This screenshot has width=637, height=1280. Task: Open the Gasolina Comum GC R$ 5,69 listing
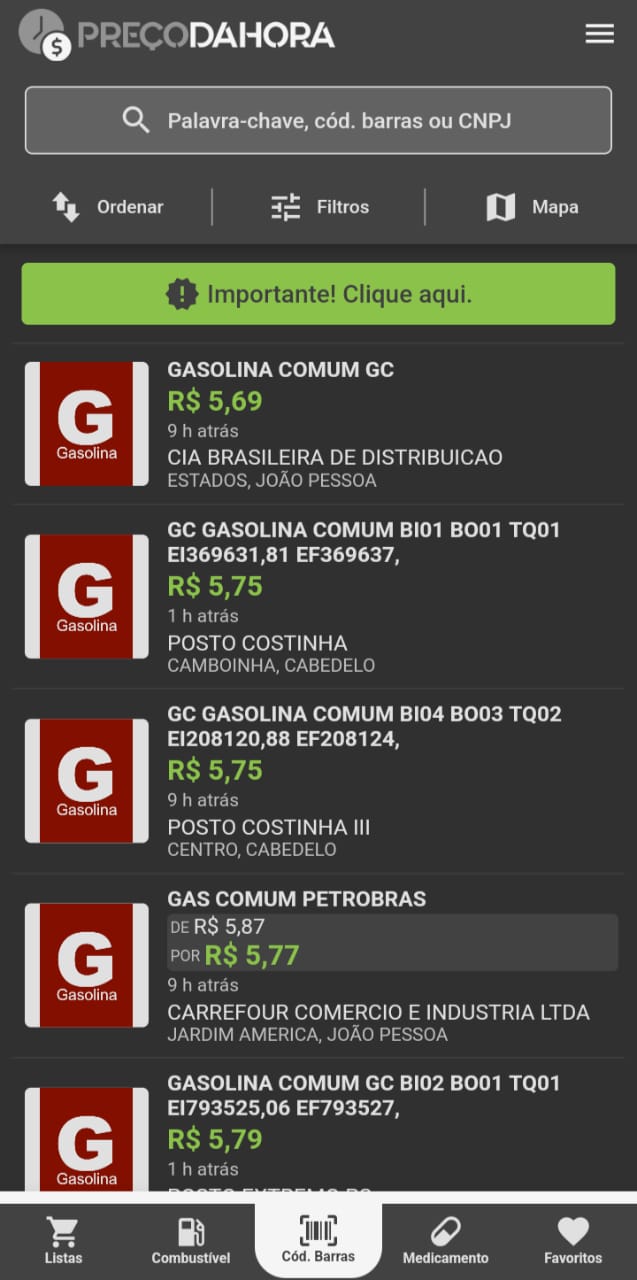(x=318, y=424)
